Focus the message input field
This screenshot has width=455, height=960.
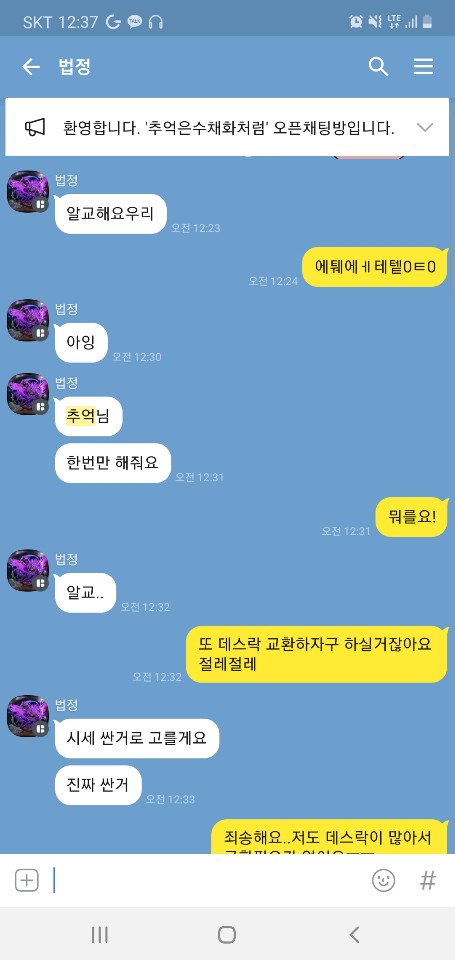coord(208,880)
